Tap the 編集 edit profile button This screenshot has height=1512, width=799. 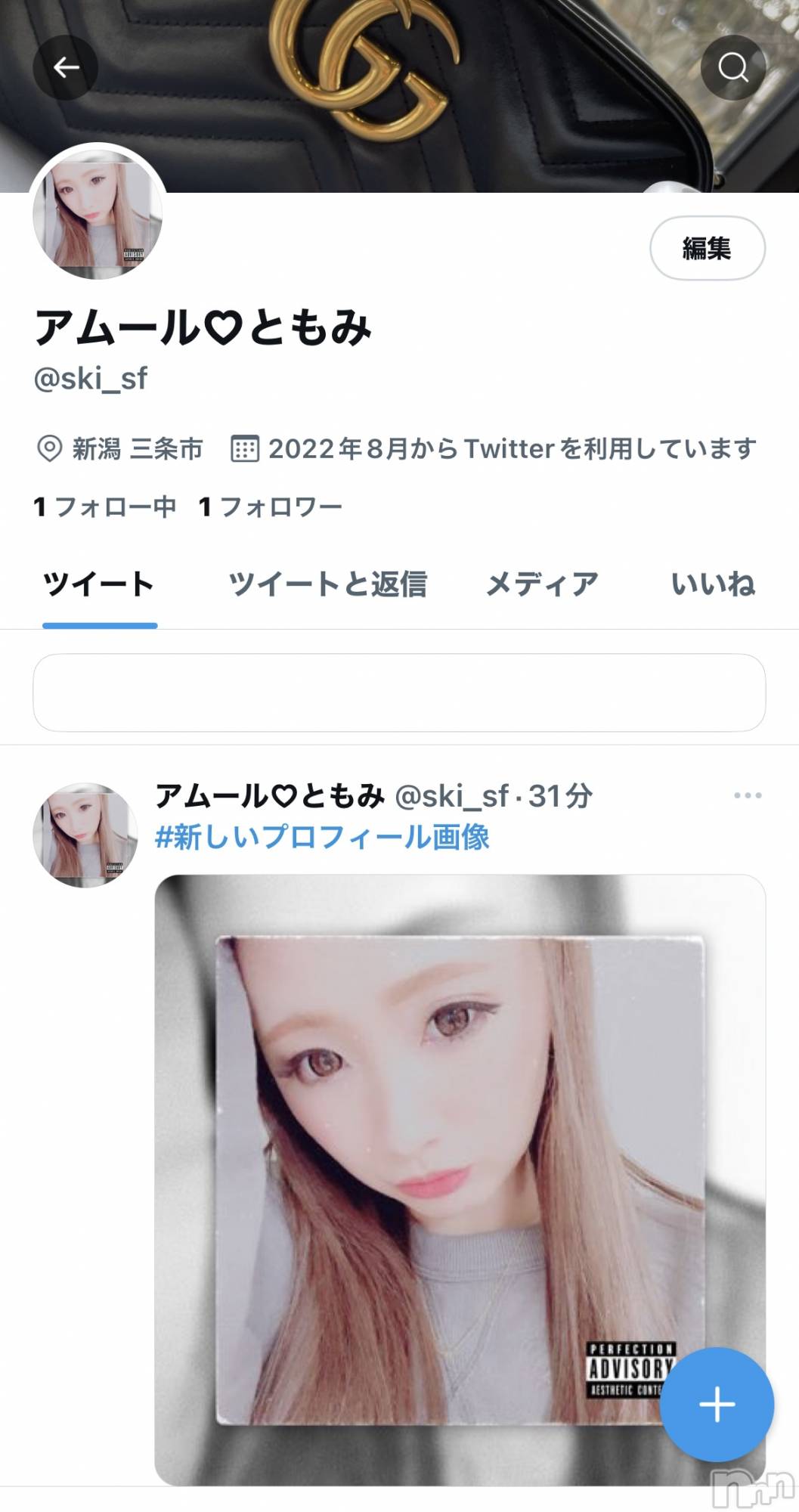707,248
